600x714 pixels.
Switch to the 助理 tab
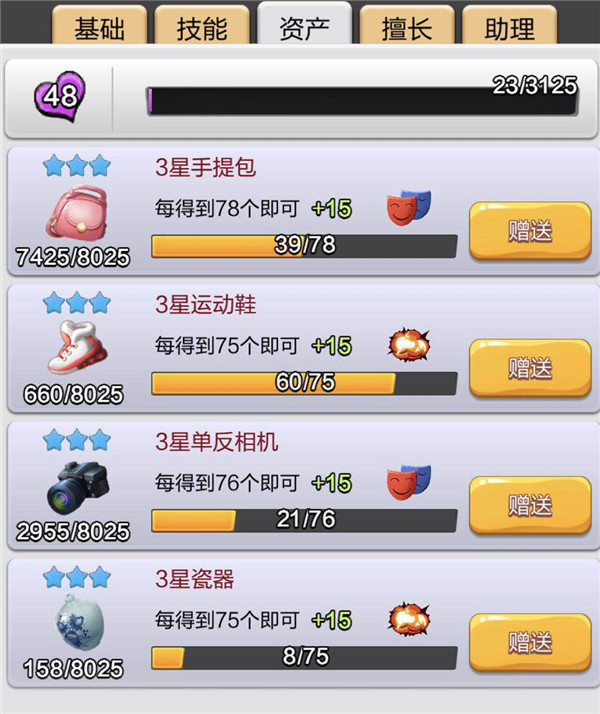[509, 28]
